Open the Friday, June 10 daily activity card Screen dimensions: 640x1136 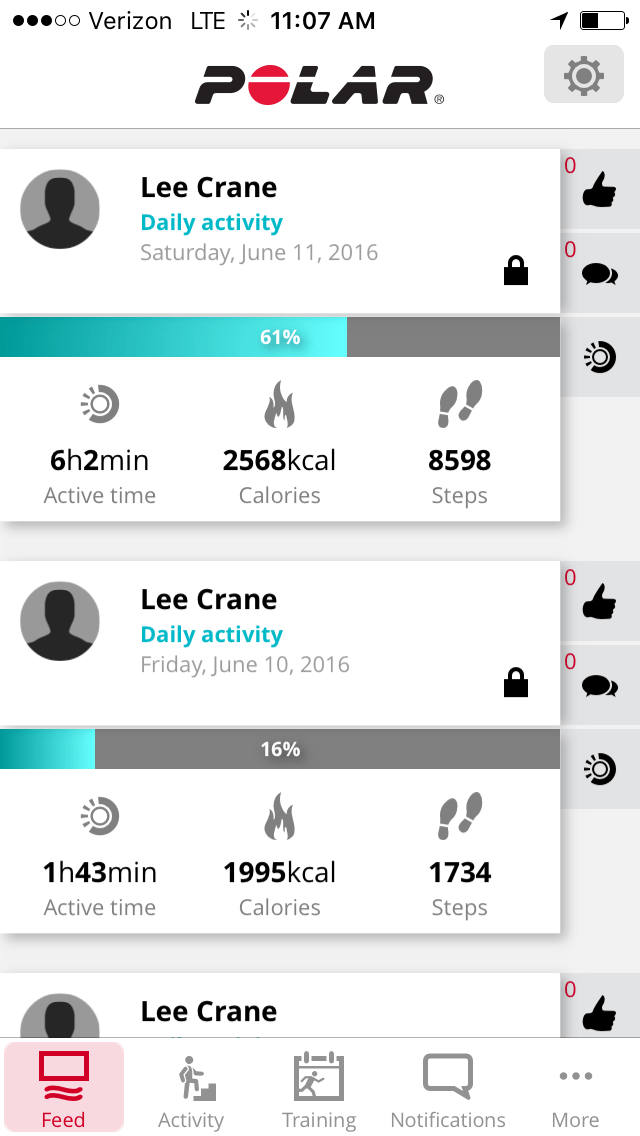pos(280,747)
